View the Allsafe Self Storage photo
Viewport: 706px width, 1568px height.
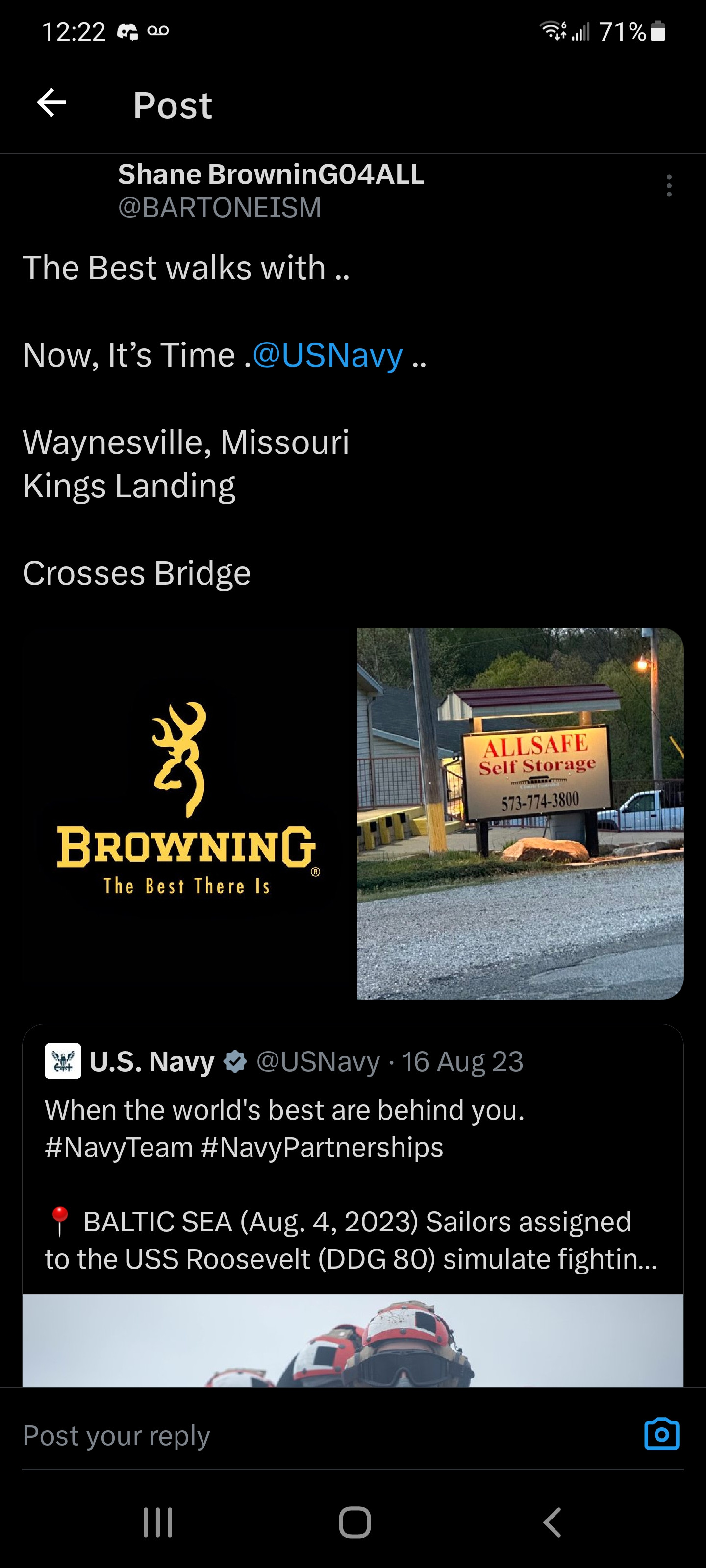click(520, 813)
